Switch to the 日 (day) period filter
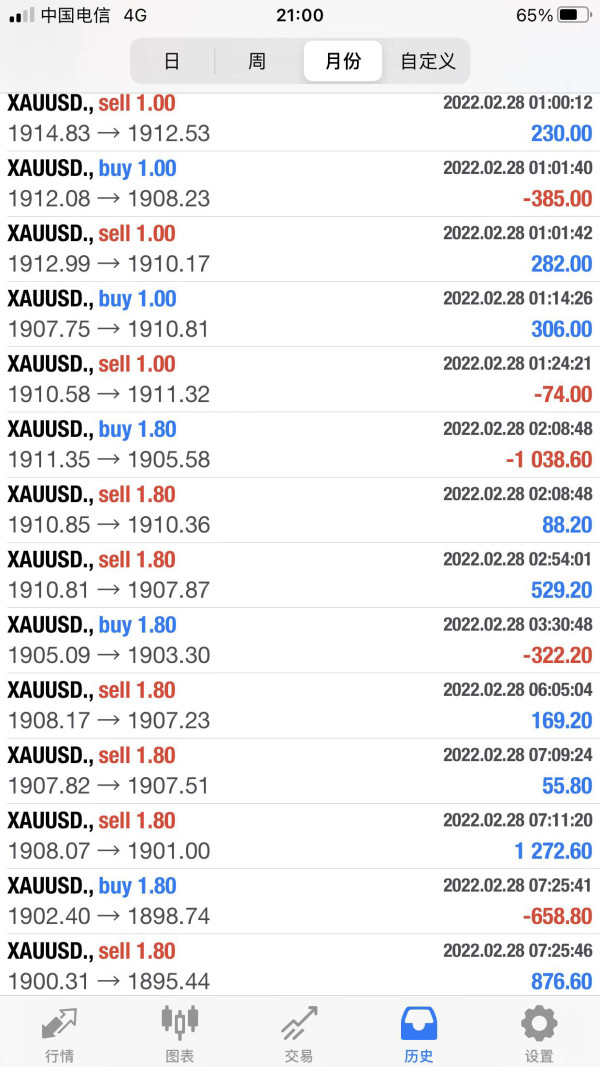The height and width of the screenshot is (1067, 600). [x=172, y=61]
